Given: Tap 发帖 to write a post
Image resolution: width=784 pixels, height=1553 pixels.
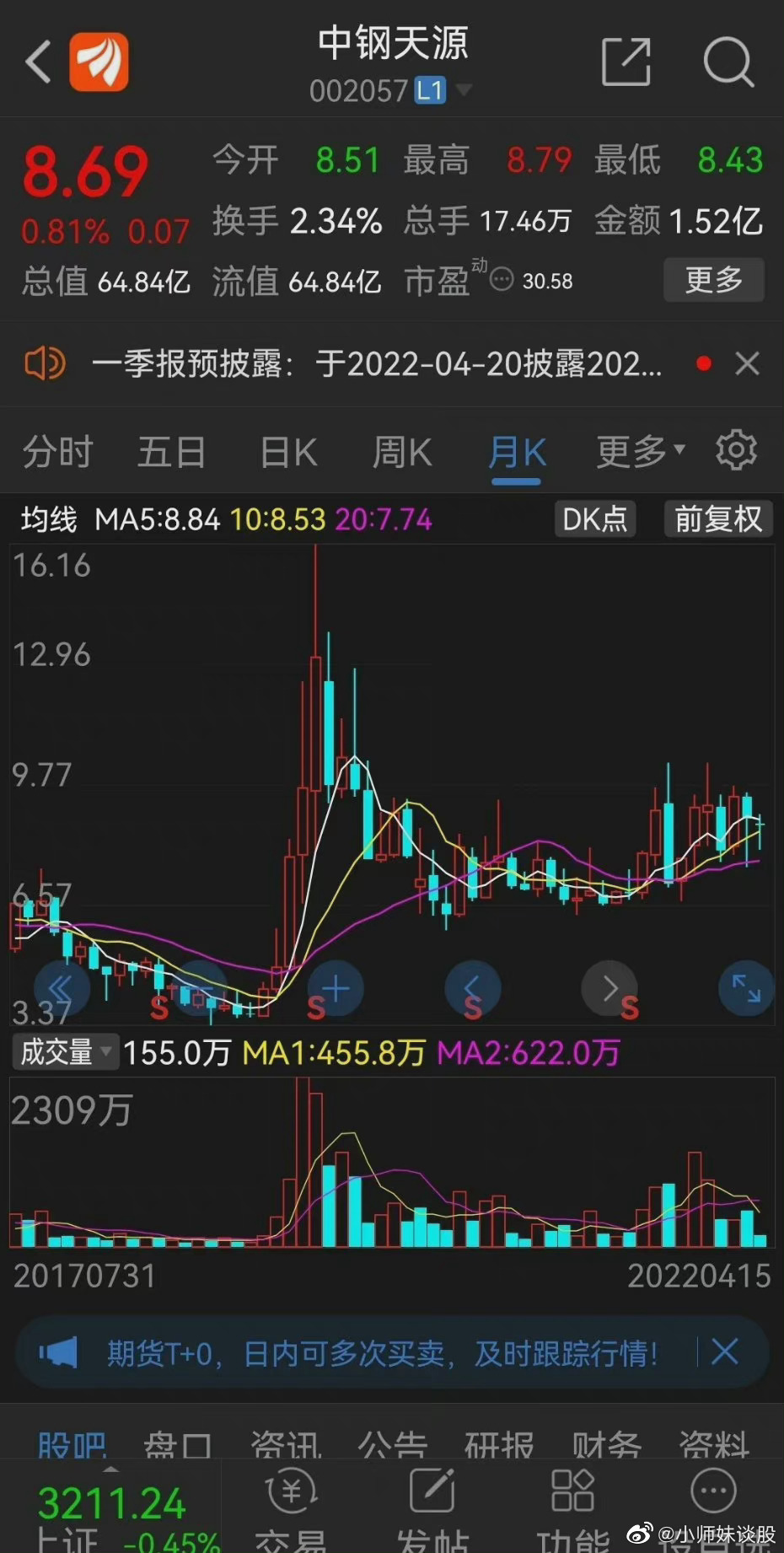Looking at the screenshot, I should pyautogui.click(x=432, y=1509).
